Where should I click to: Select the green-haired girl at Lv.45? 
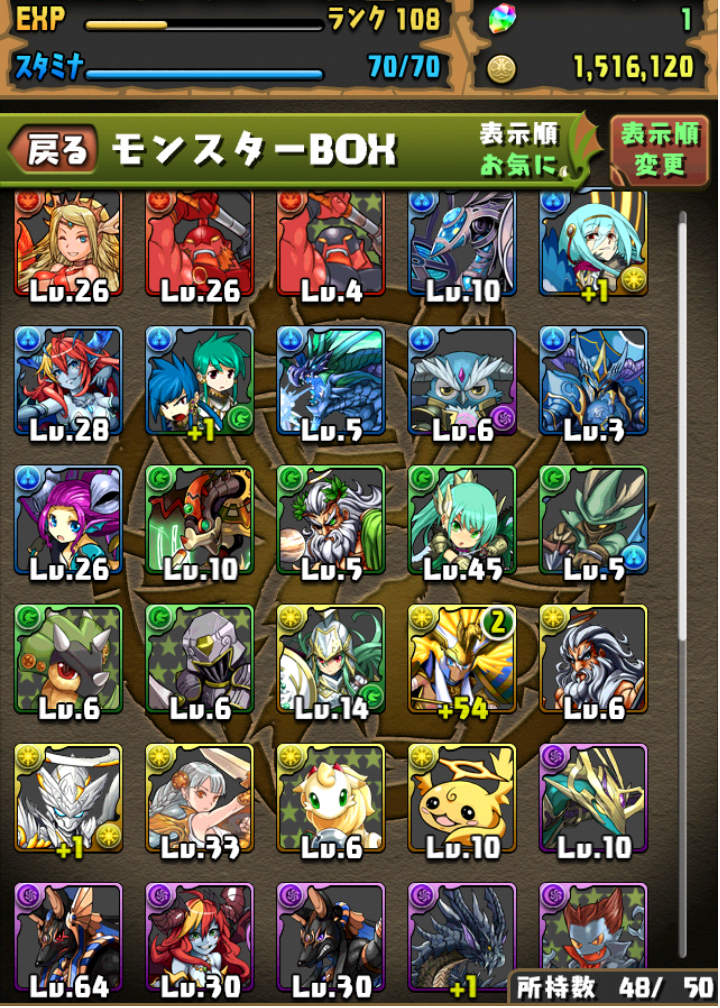(461, 521)
